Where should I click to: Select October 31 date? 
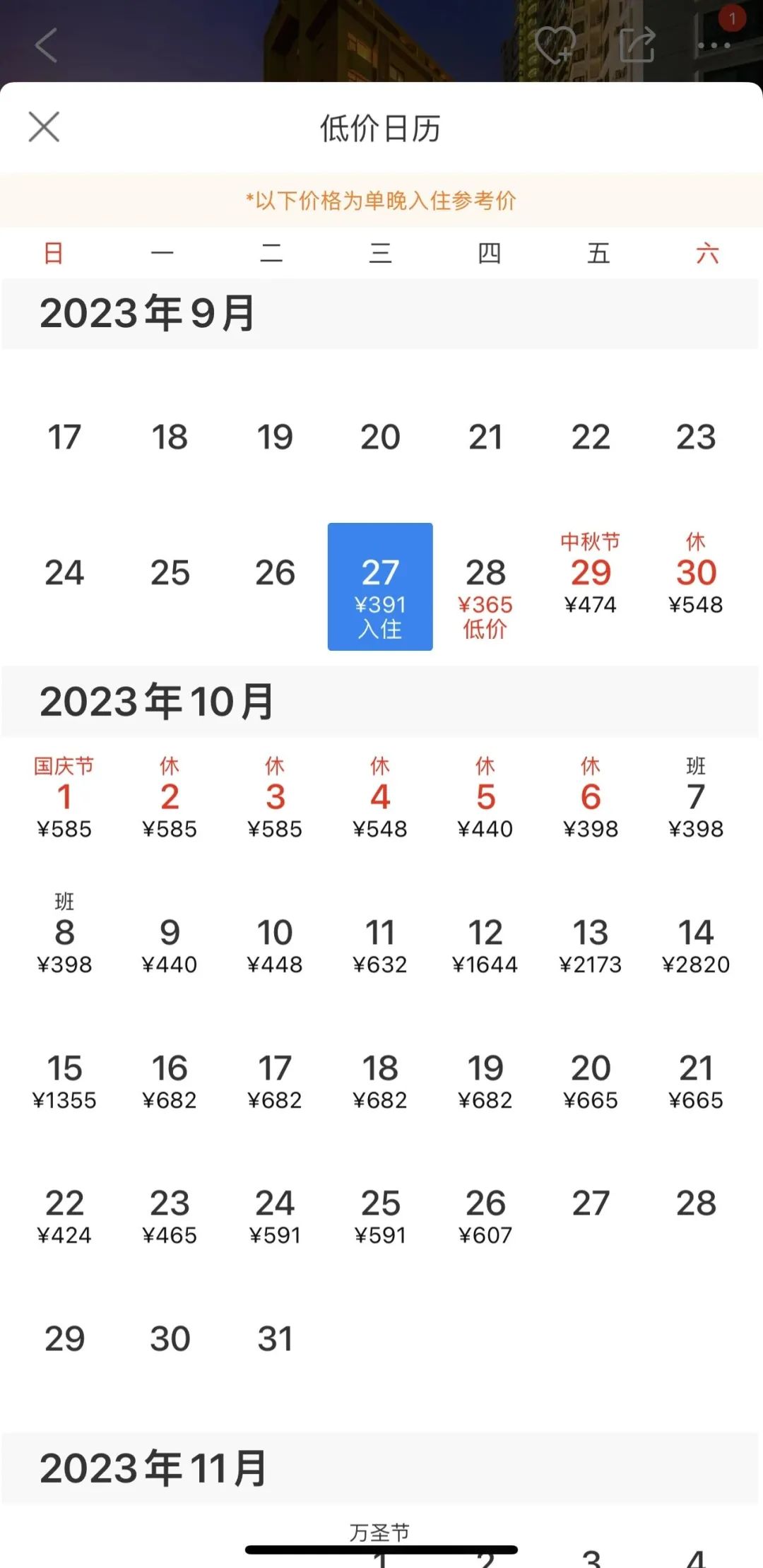pyautogui.click(x=275, y=1339)
